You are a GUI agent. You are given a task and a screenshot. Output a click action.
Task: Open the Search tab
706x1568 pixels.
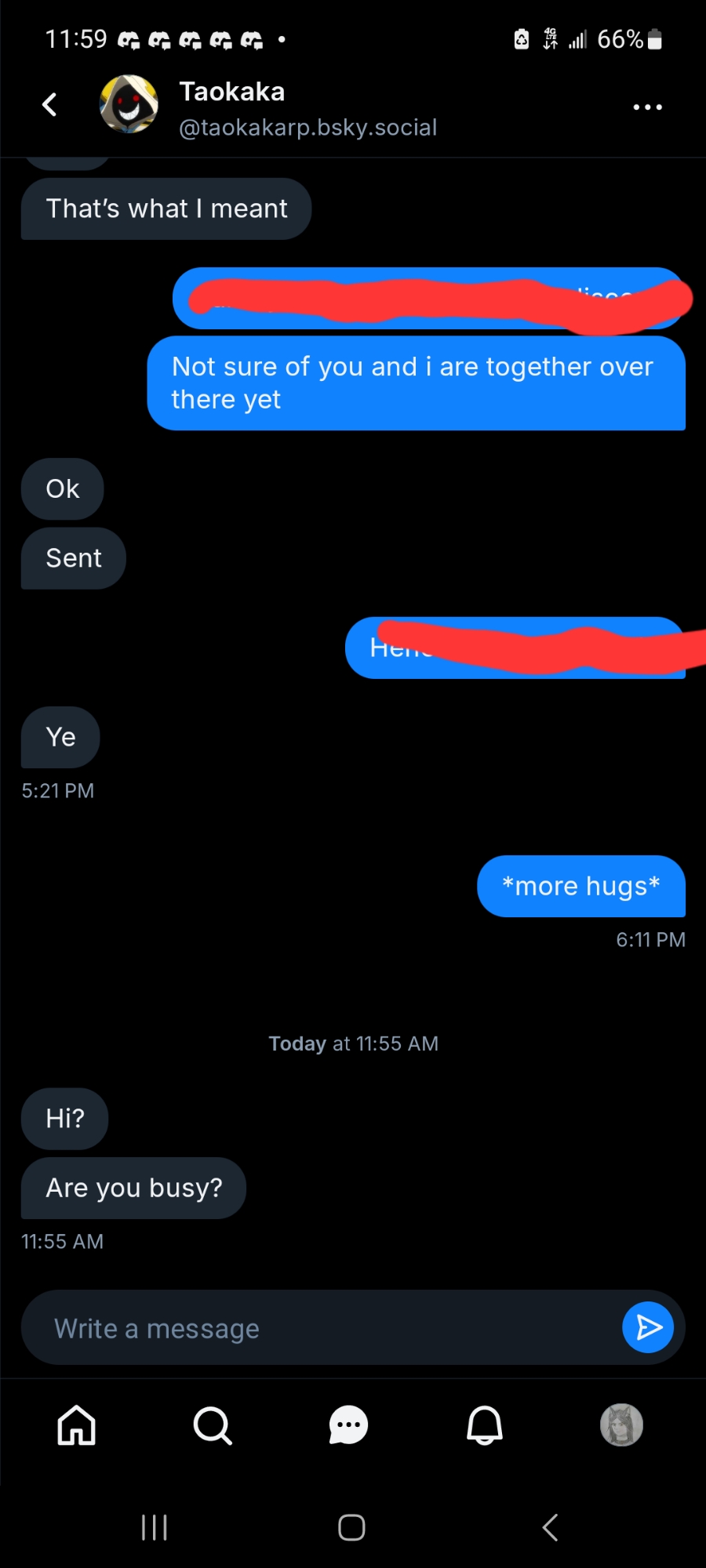pos(213,1425)
